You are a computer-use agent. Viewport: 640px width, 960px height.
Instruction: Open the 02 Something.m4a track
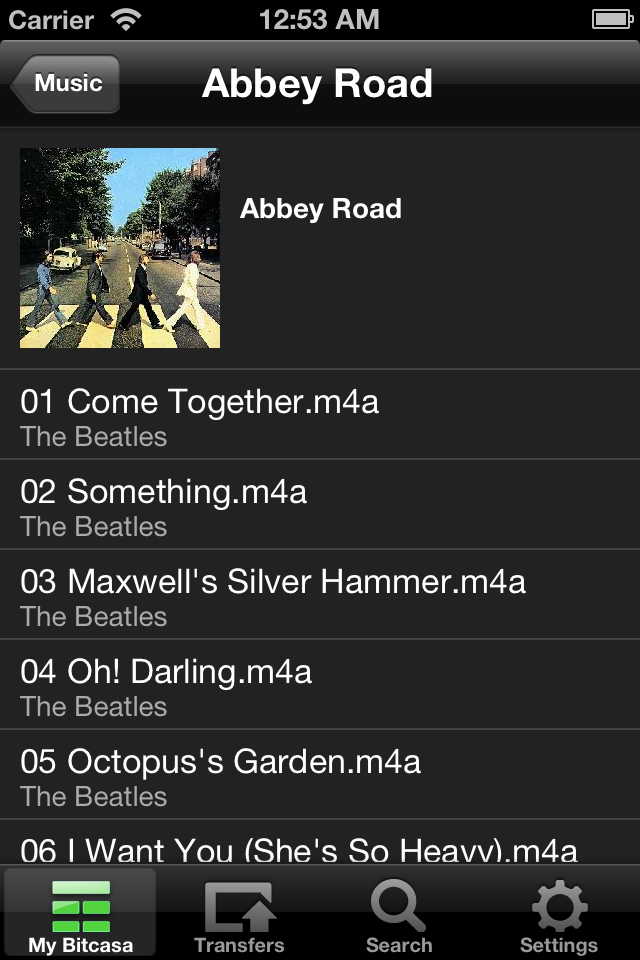click(320, 505)
